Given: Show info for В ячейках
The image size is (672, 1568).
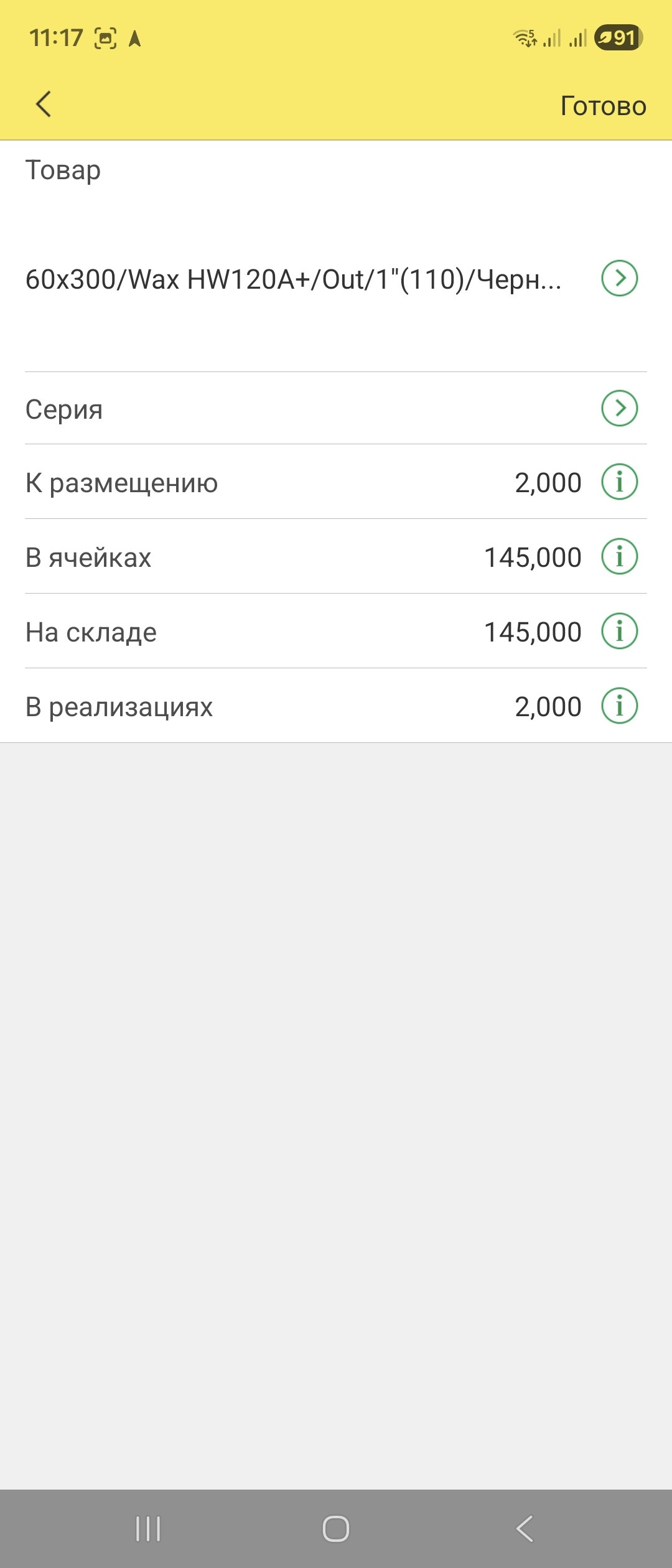Looking at the screenshot, I should point(619,556).
